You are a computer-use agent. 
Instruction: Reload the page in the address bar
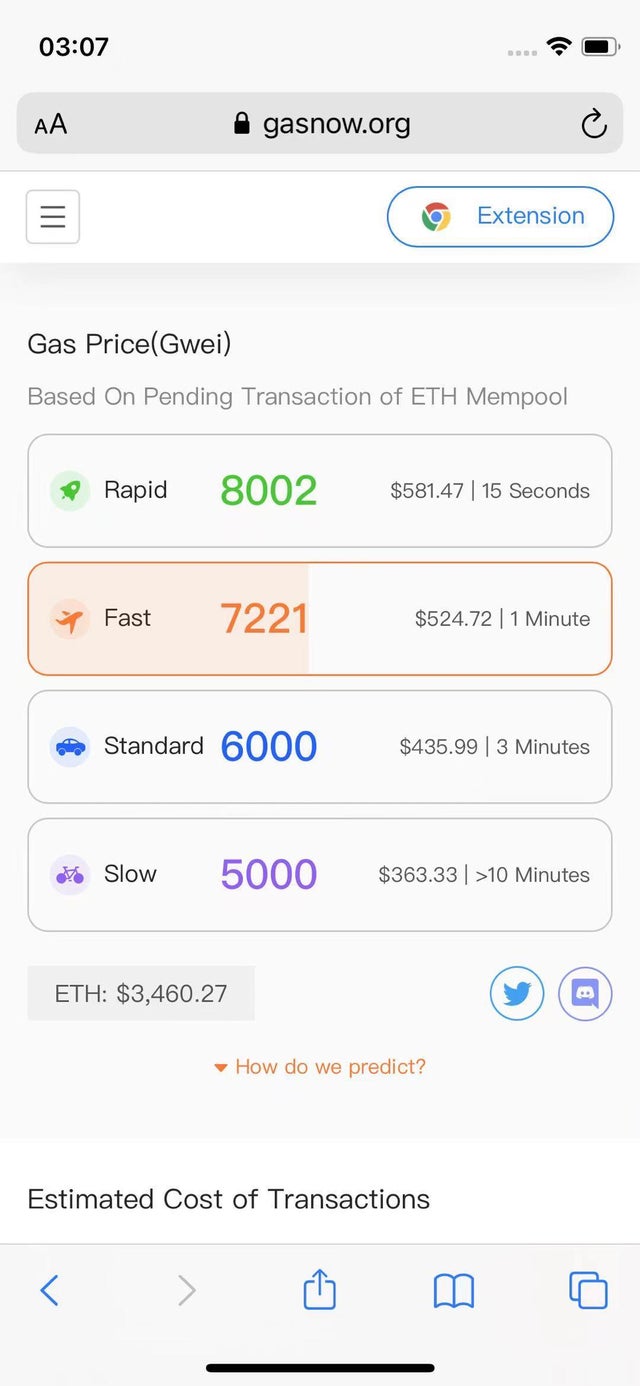[x=594, y=124]
